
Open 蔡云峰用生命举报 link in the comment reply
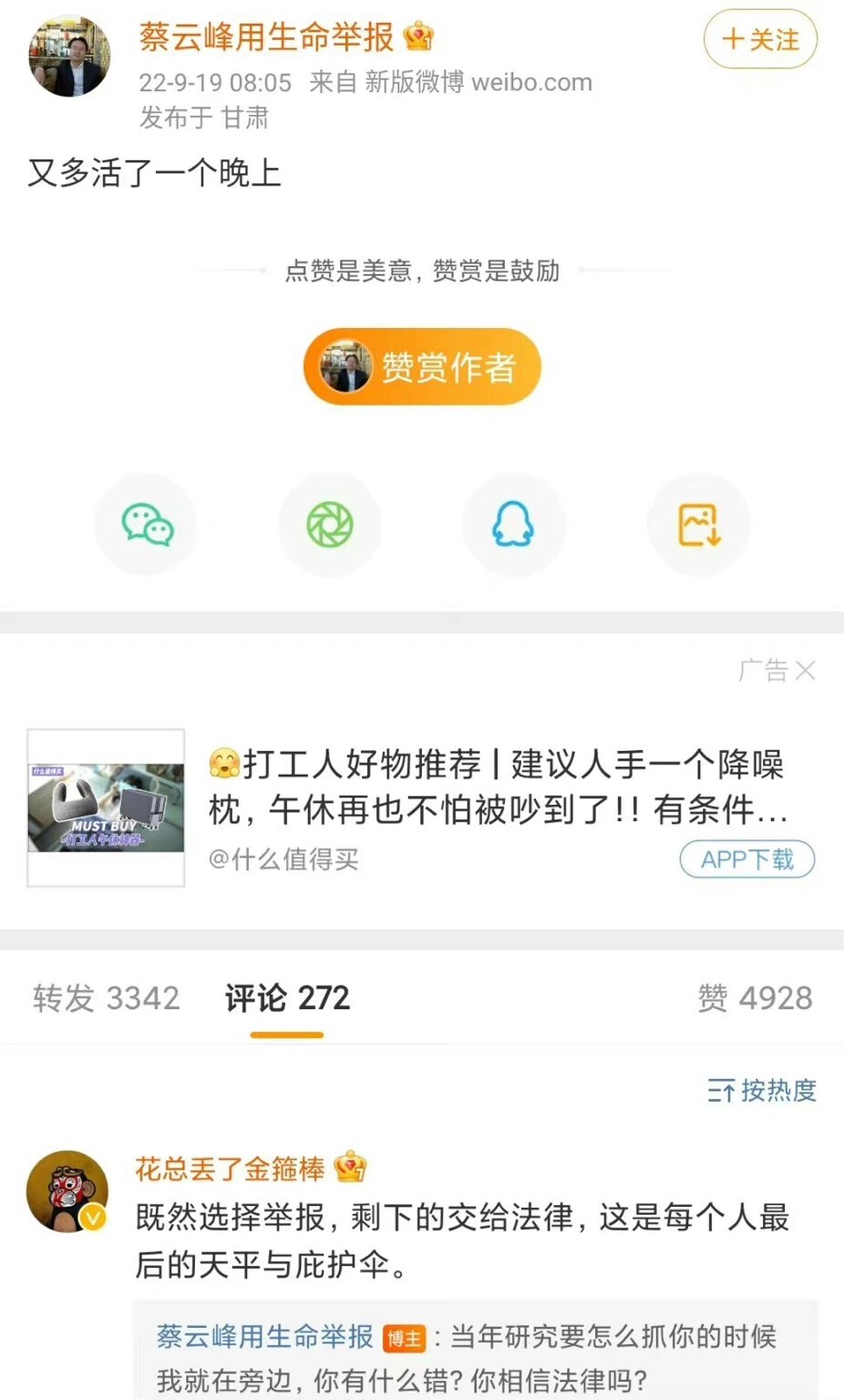(264, 1336)
